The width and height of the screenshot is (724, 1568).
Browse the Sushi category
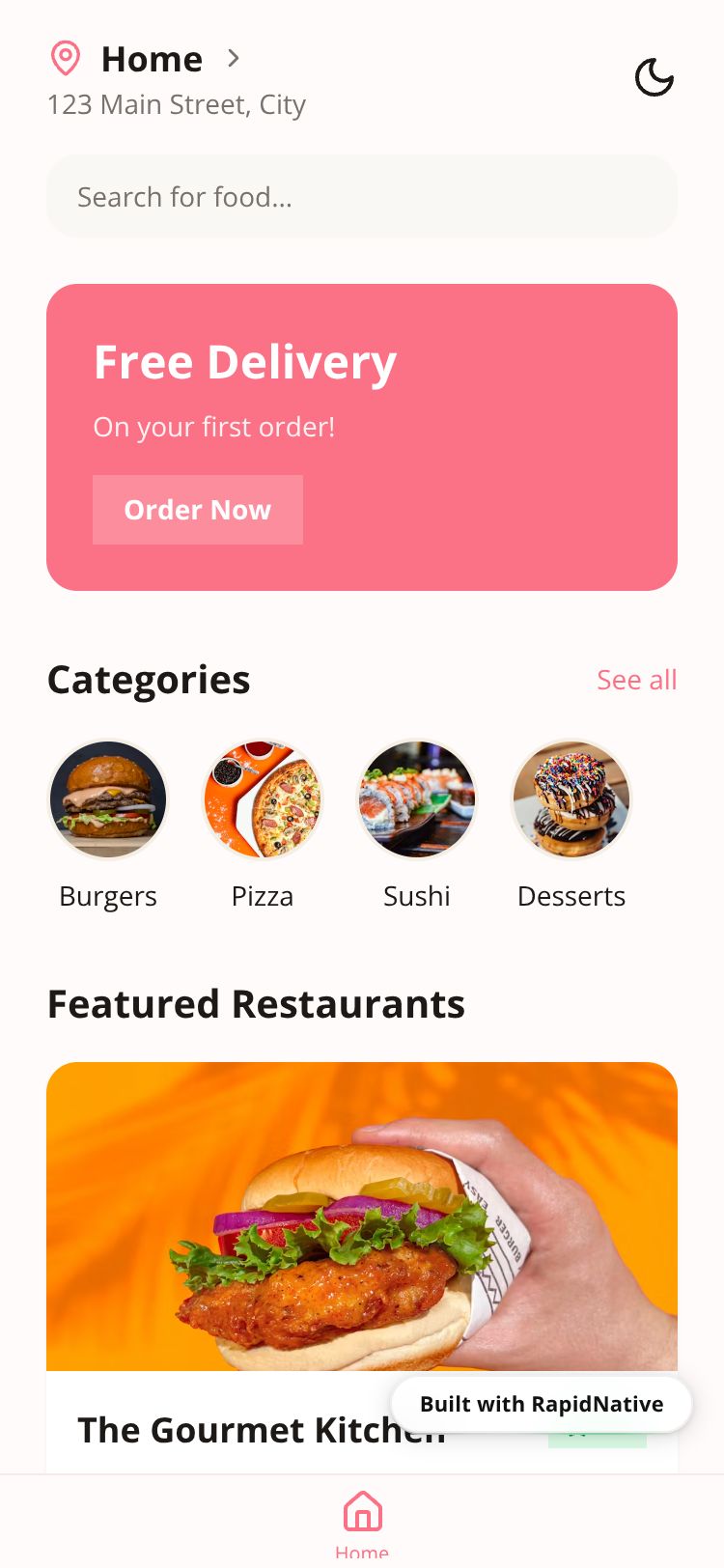417,799
